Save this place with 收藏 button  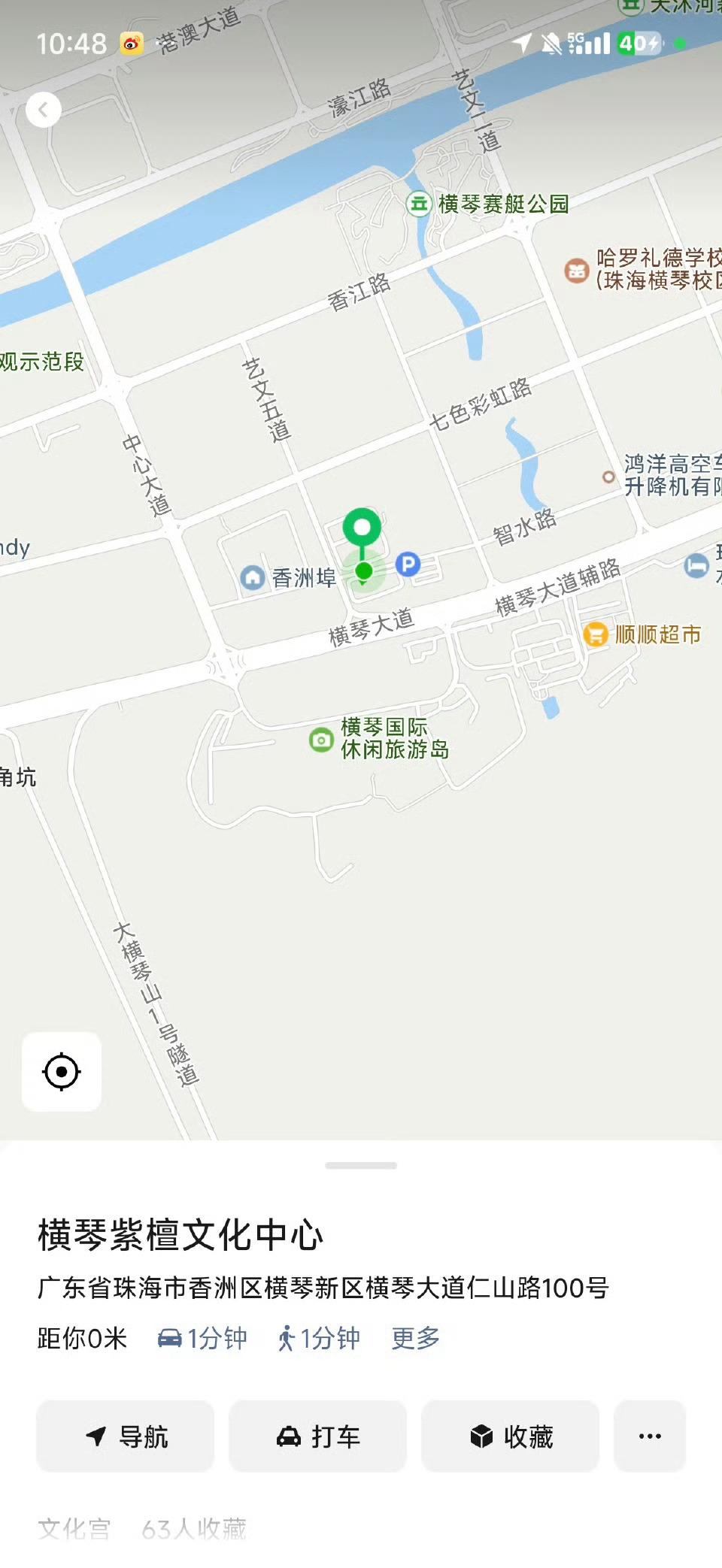(x=510, y=1436)
